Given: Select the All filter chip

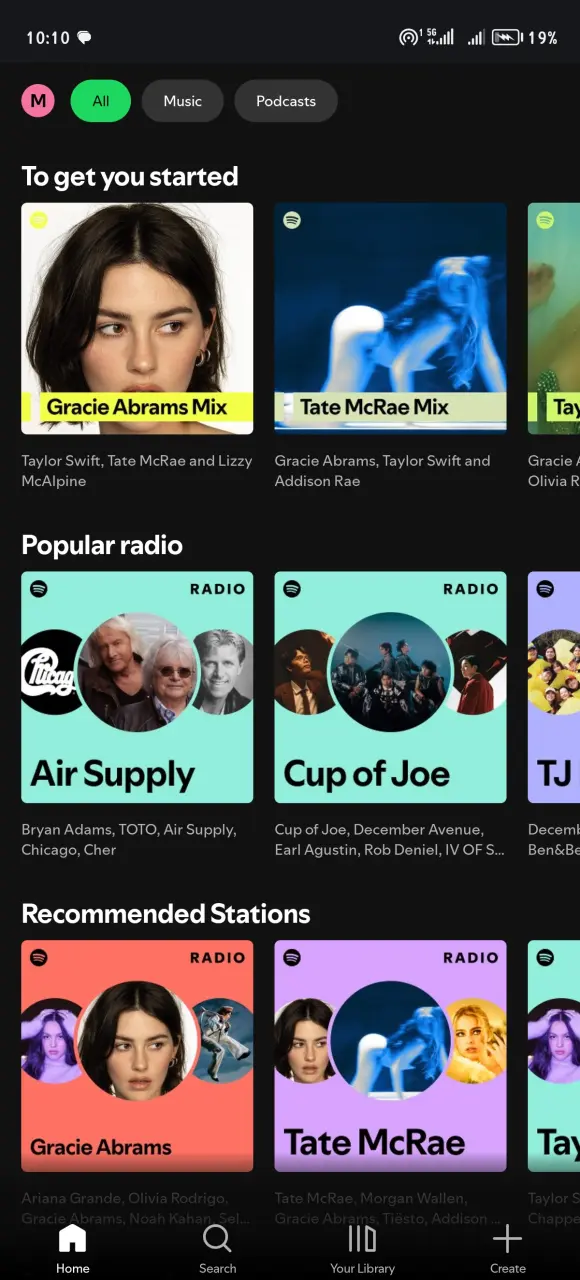Looking at the screenshot, I should 101,101.
